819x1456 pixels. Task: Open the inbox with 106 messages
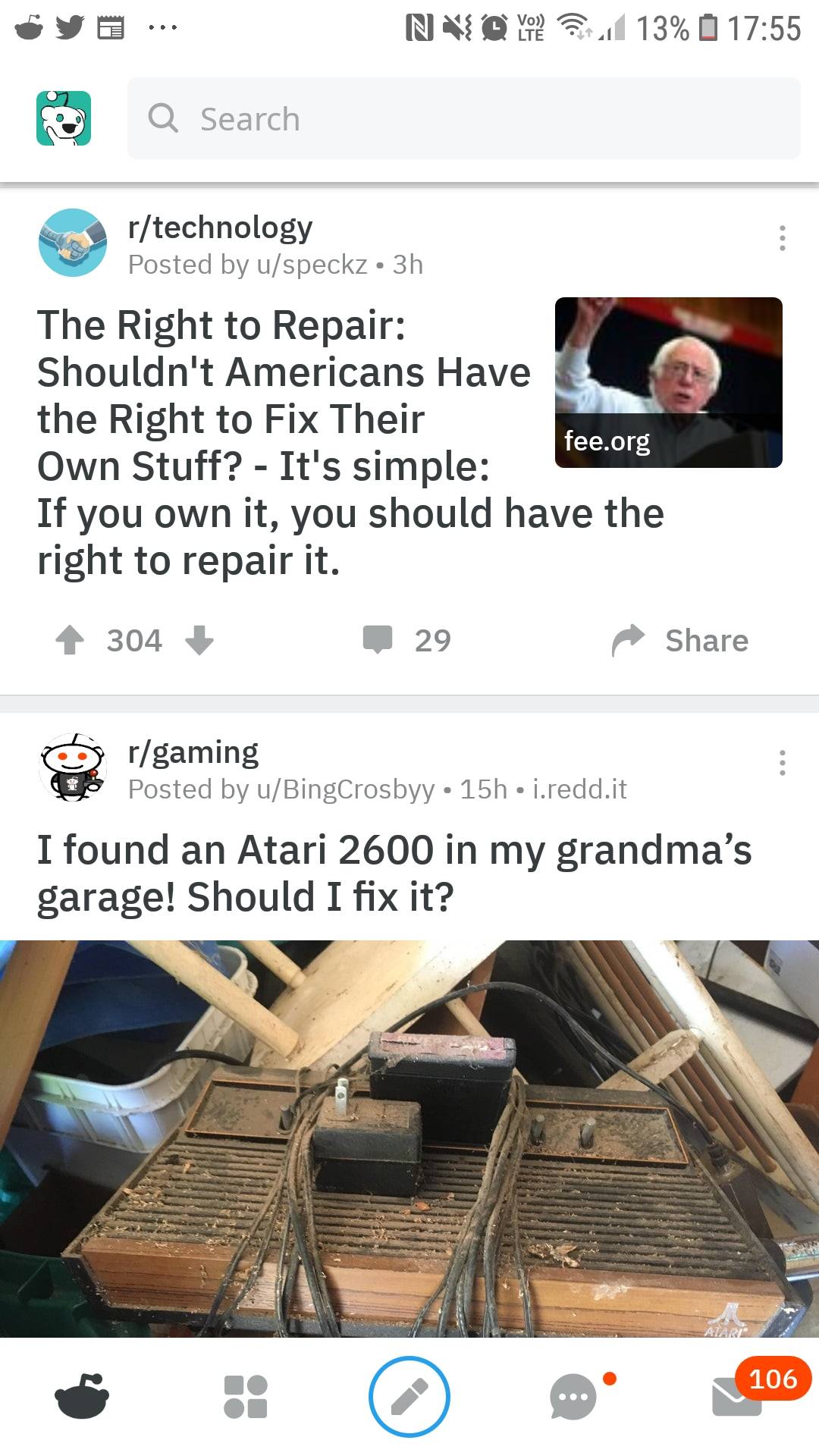737,1396
